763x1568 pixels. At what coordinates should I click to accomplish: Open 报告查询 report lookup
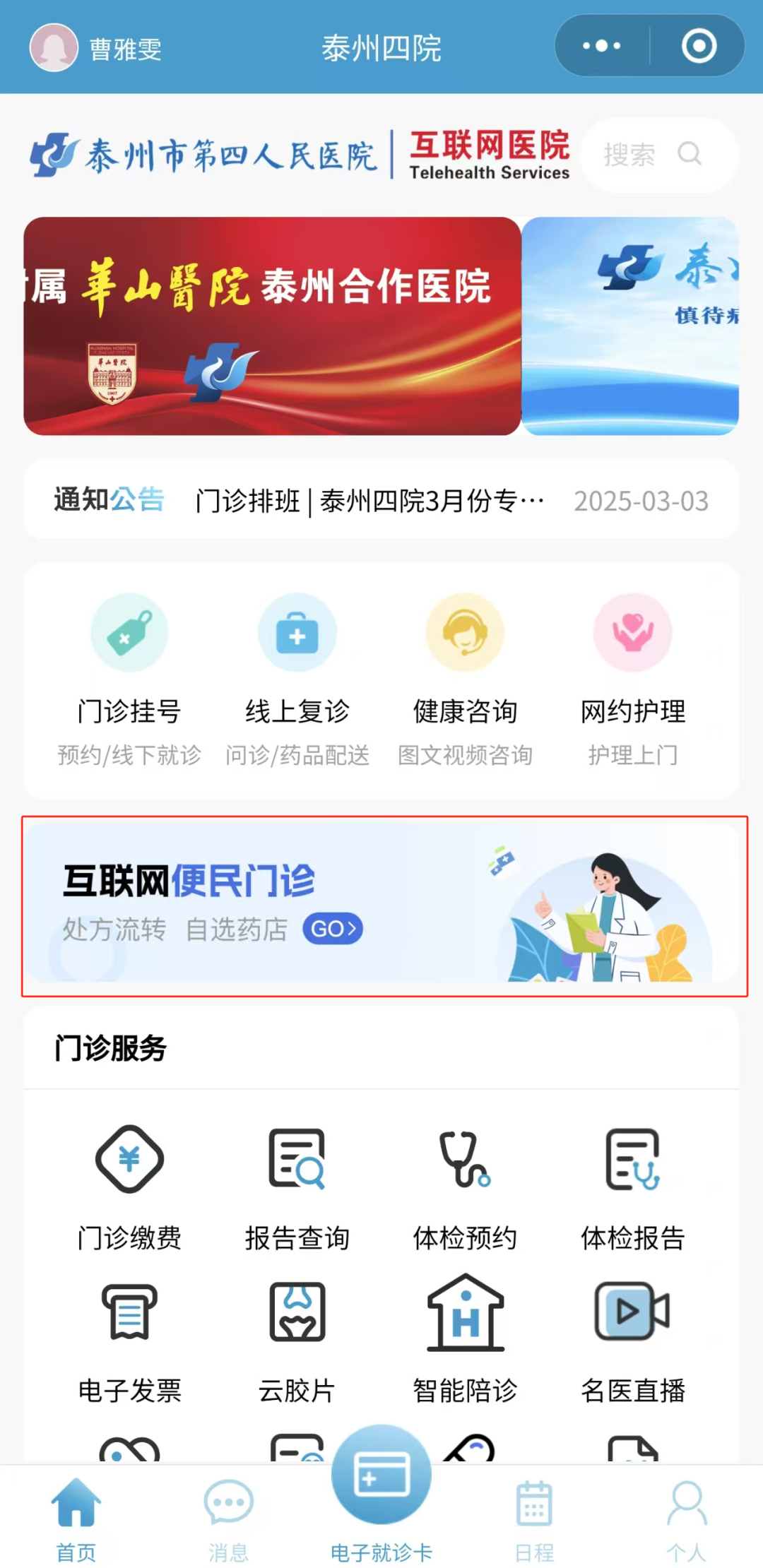click(x=297, y=1187)
